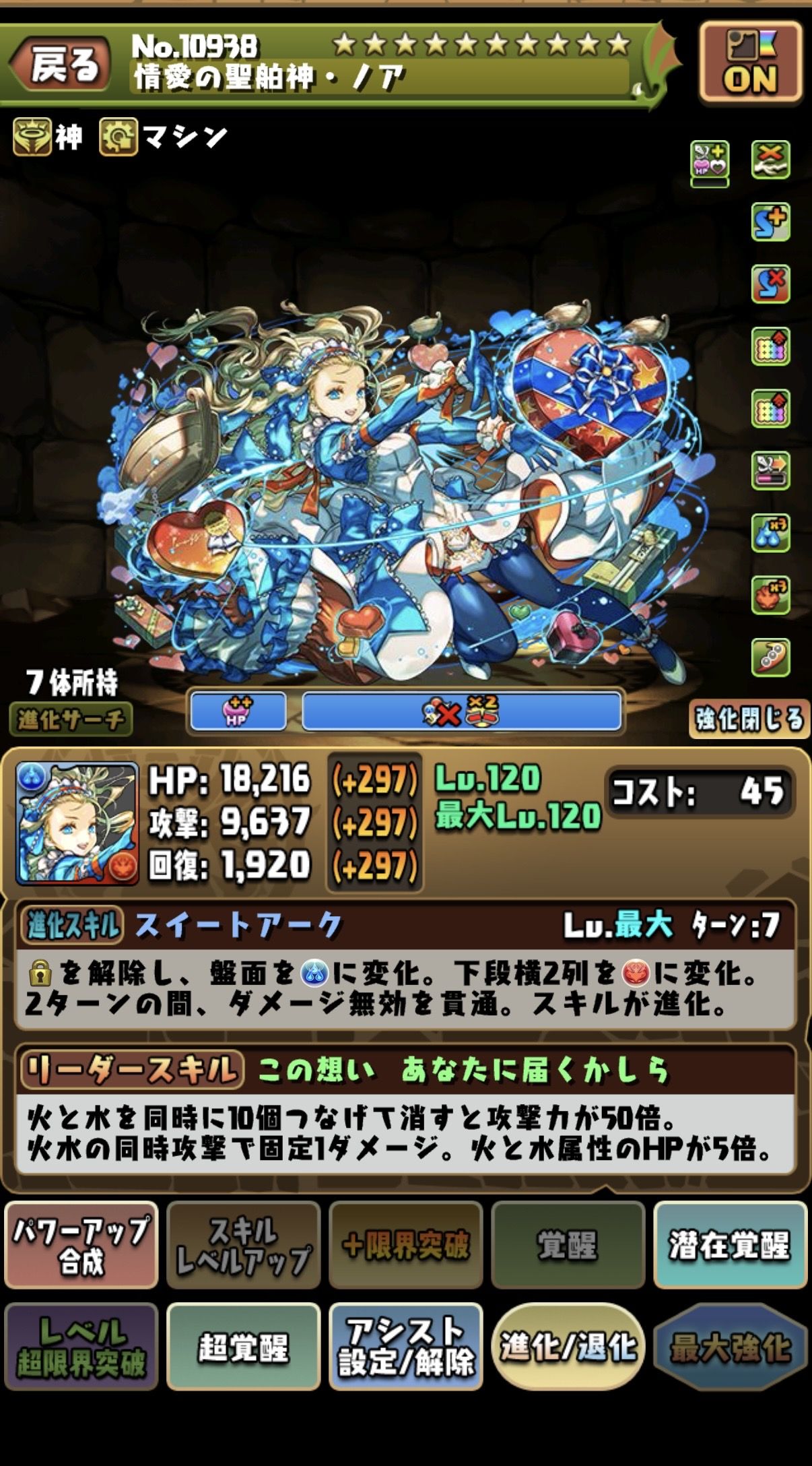
Task: Select スキルレベルアップ skill level up
Action: pyautogui.click(x=243, y=1246)
